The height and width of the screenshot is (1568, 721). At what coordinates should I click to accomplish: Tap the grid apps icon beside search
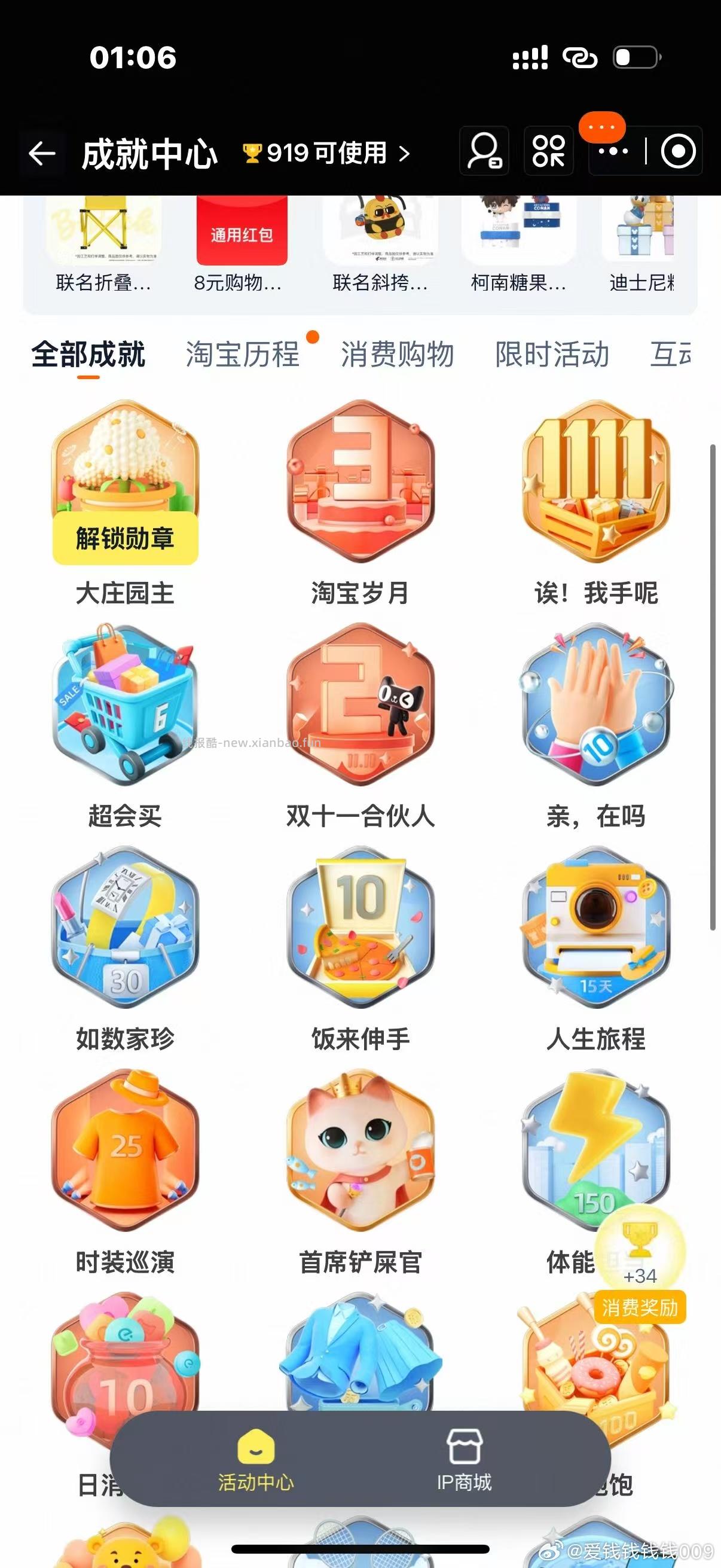548,151
